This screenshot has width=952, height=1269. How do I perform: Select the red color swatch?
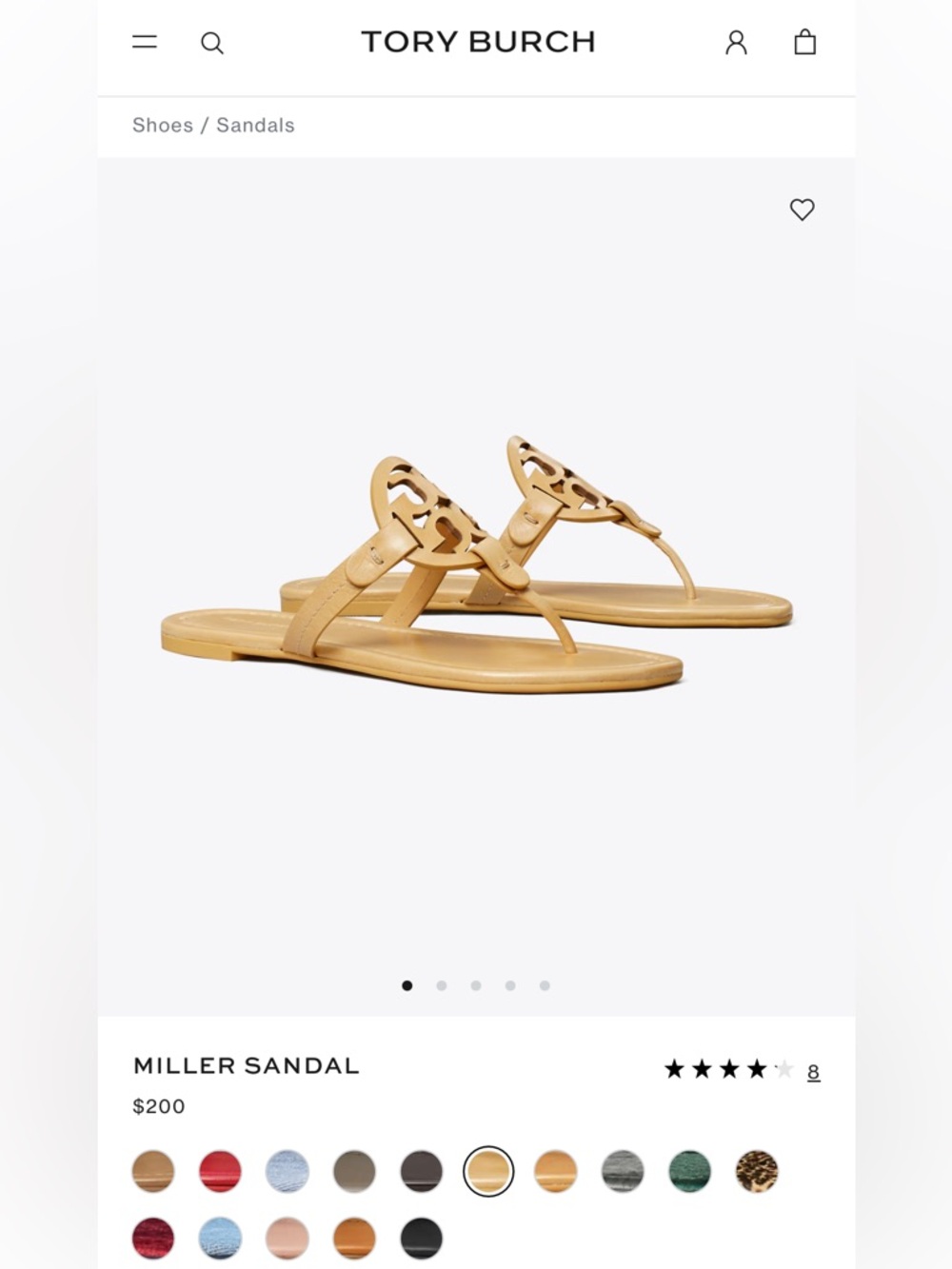220,1172
